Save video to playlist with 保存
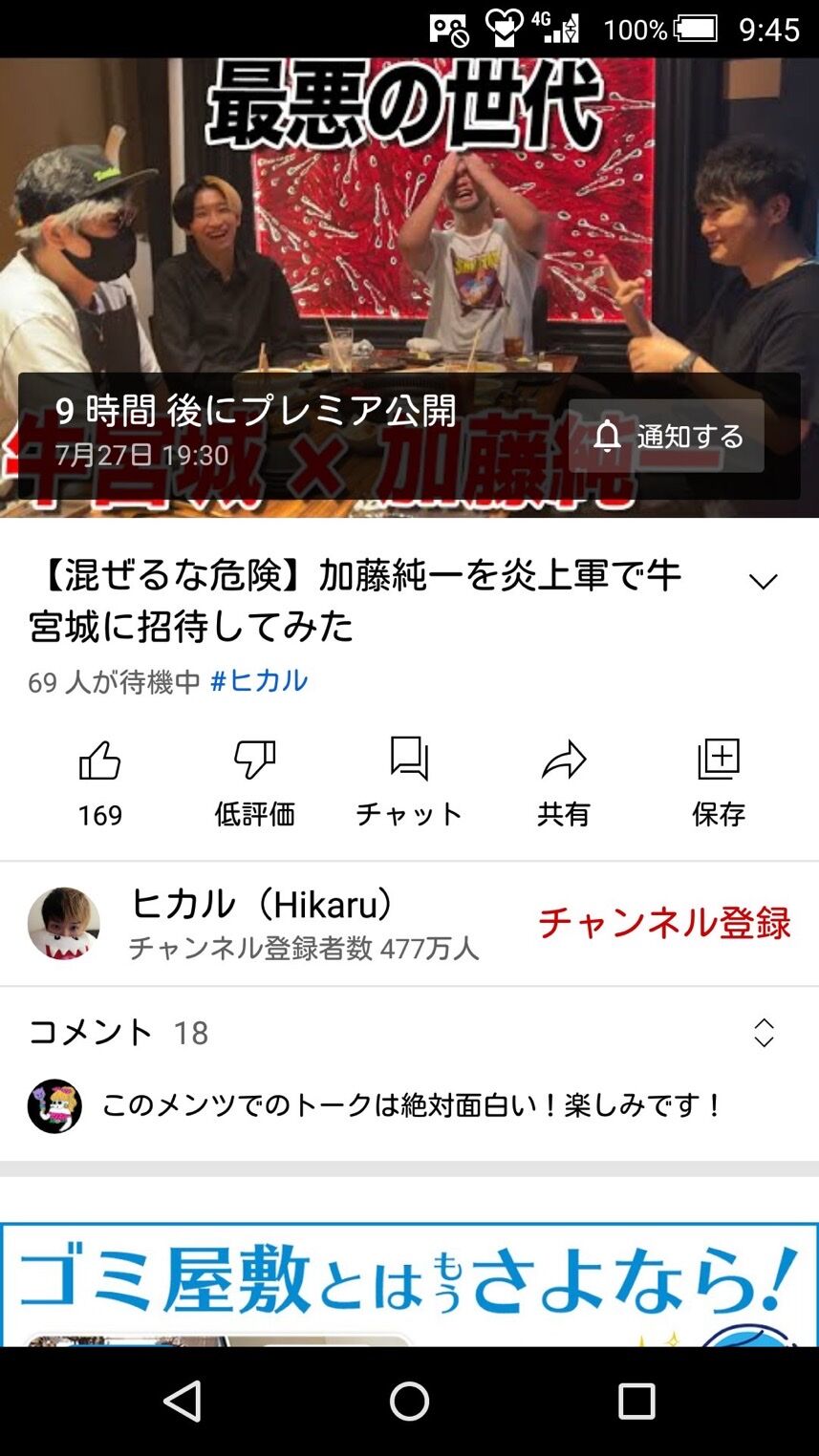The height and width of the screenshot is (1456, 819). [x=719, y=783]
